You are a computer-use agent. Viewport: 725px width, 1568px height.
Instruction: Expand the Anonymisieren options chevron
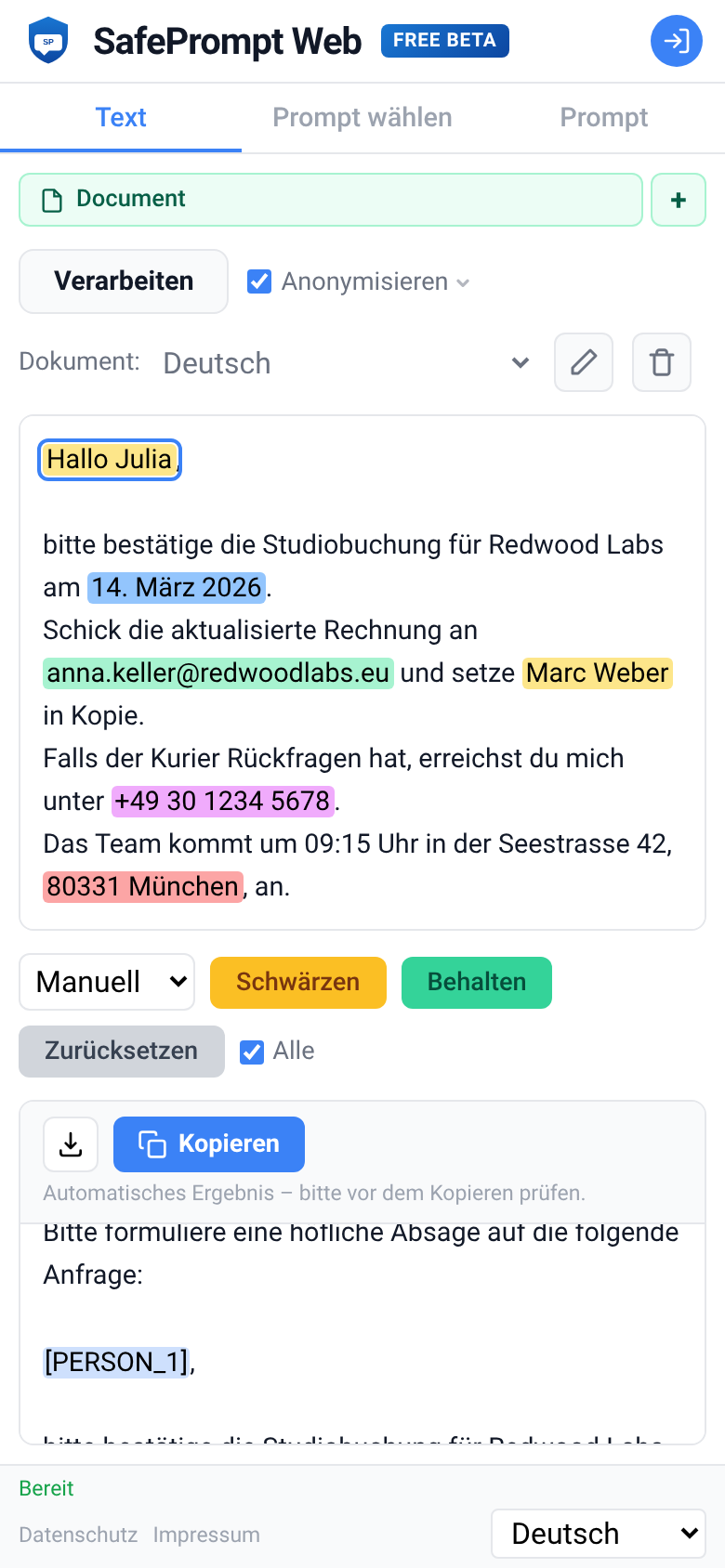464,281
